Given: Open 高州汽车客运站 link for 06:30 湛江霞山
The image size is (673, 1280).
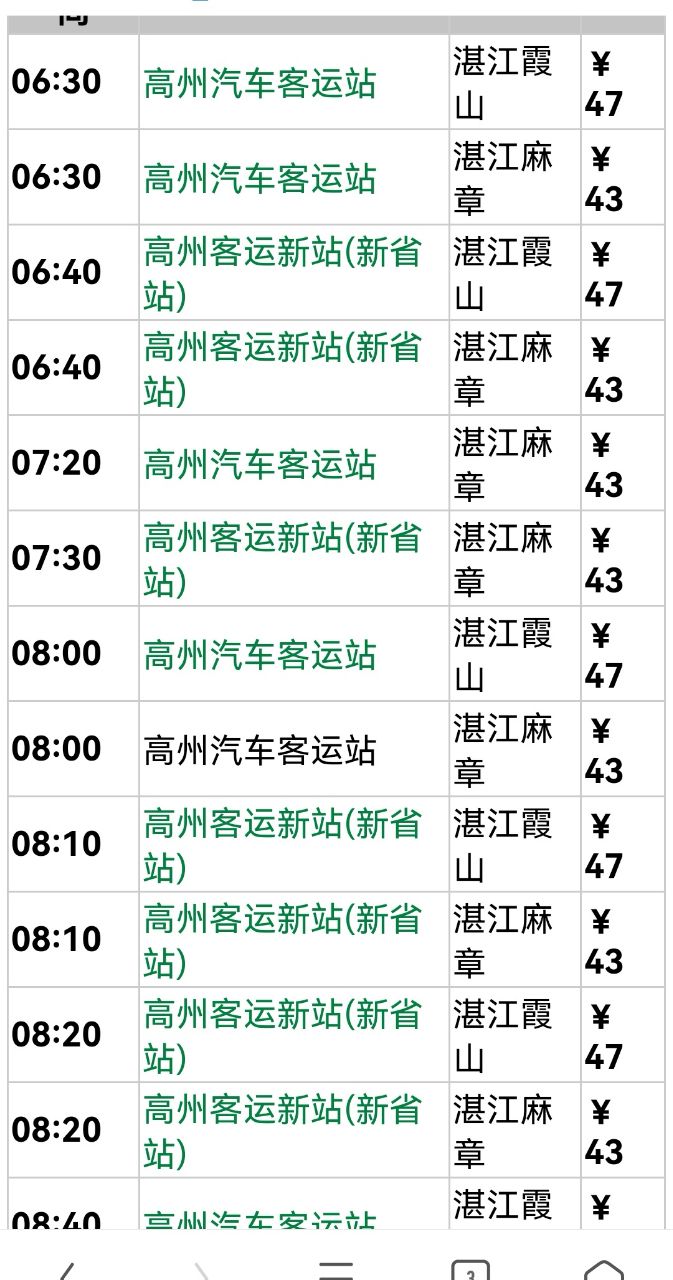Looking at the screenshot, I should [x=260, y=83].
